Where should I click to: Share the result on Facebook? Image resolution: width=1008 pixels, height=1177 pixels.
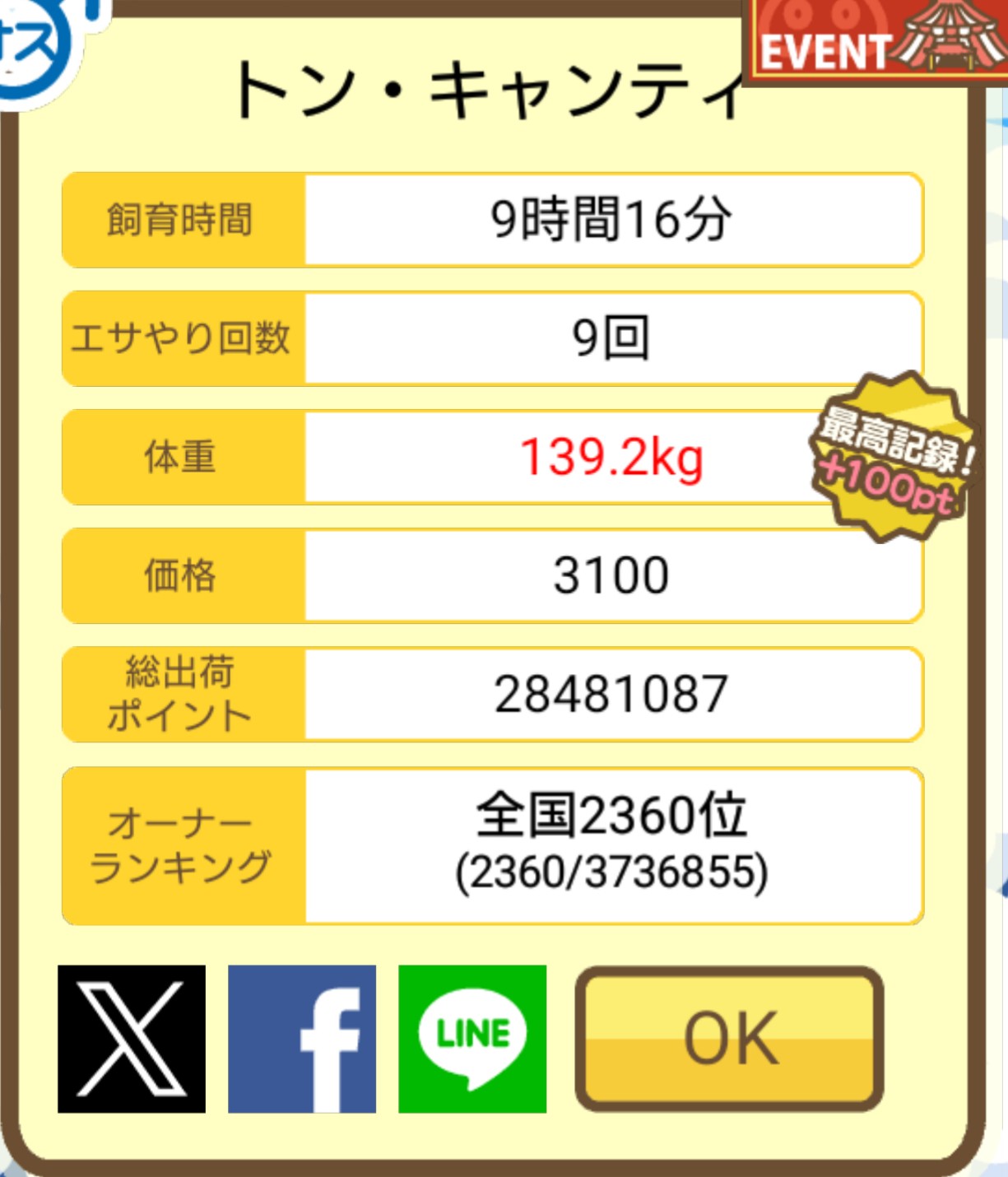302,1039
